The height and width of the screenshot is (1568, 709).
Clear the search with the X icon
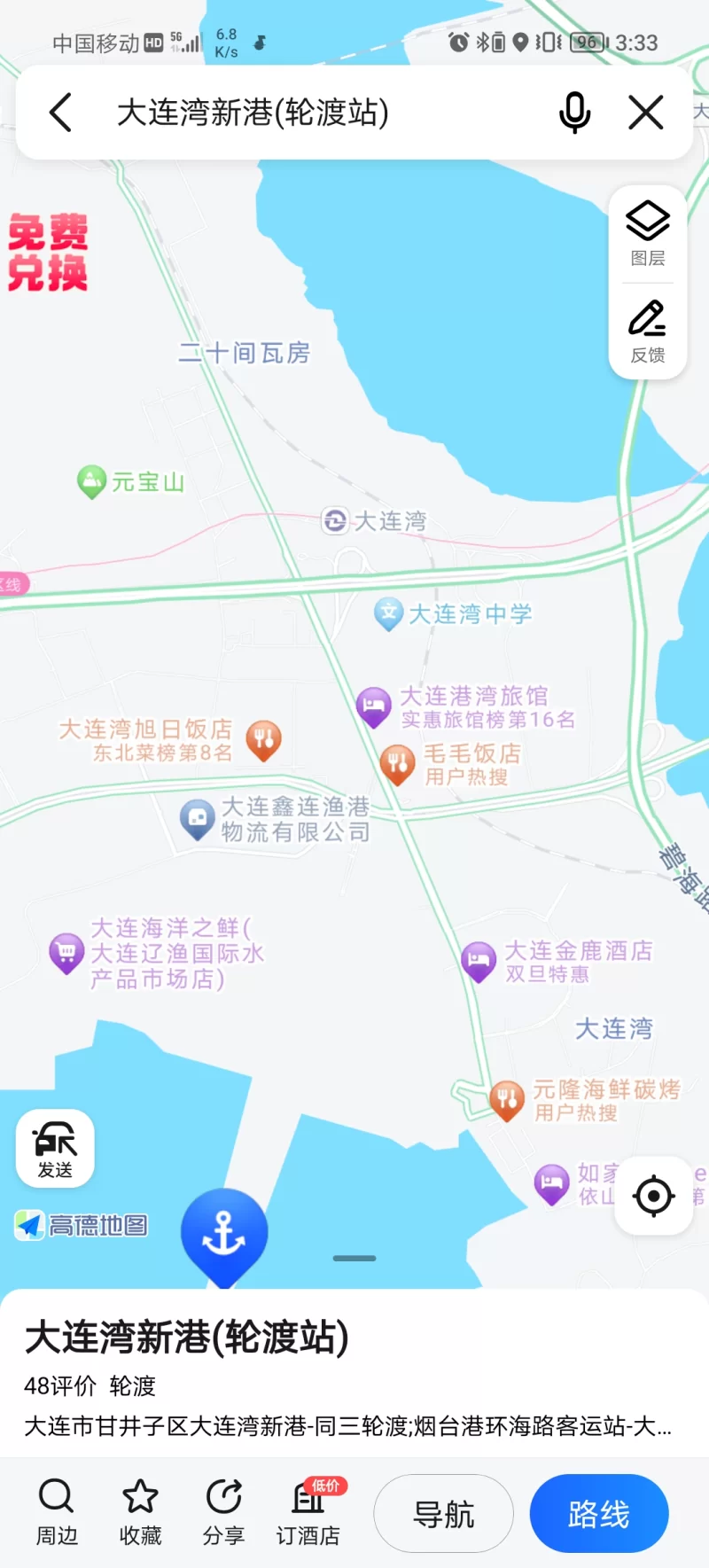(646, 113)
